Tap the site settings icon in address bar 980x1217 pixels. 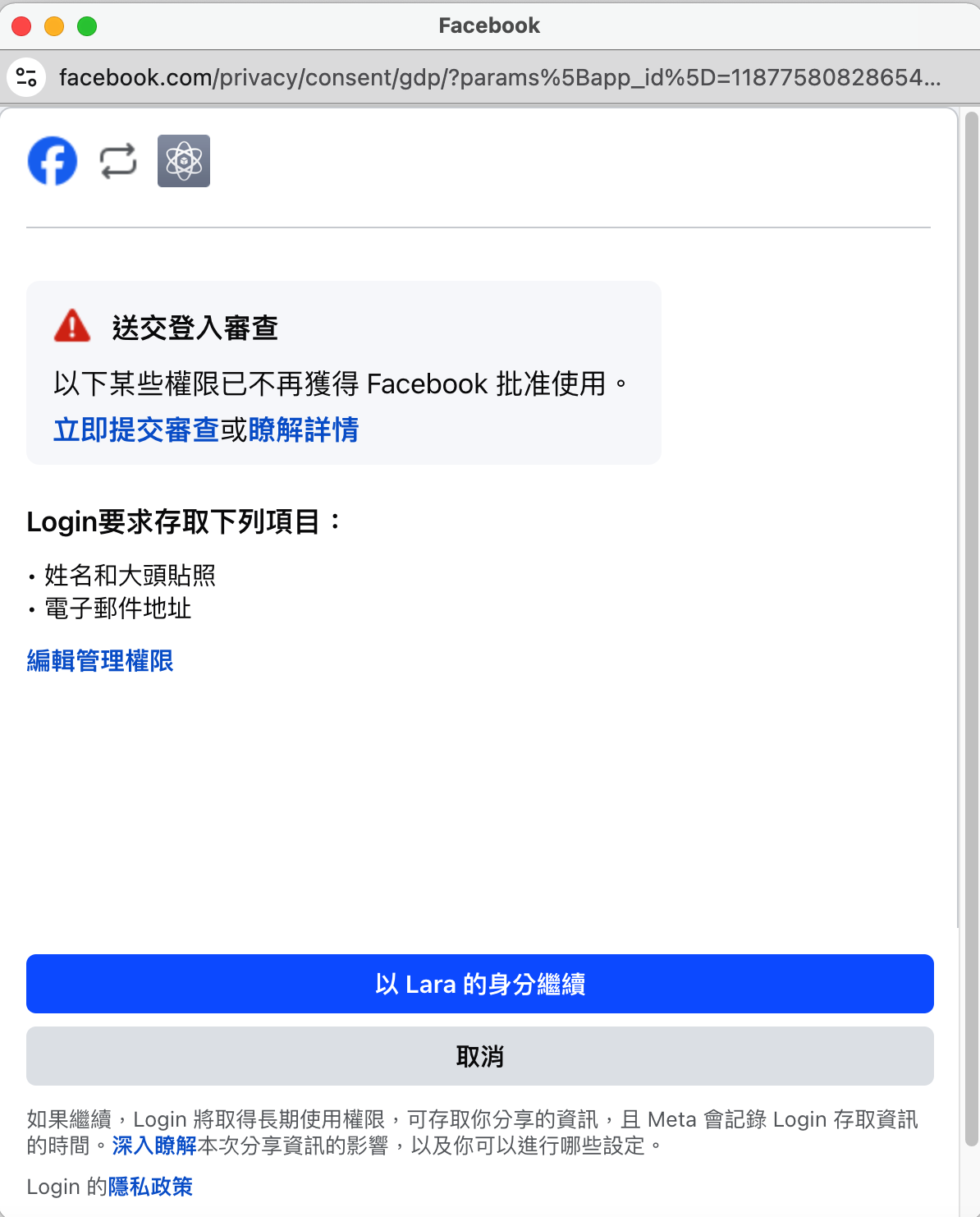[x=26, y=77]
